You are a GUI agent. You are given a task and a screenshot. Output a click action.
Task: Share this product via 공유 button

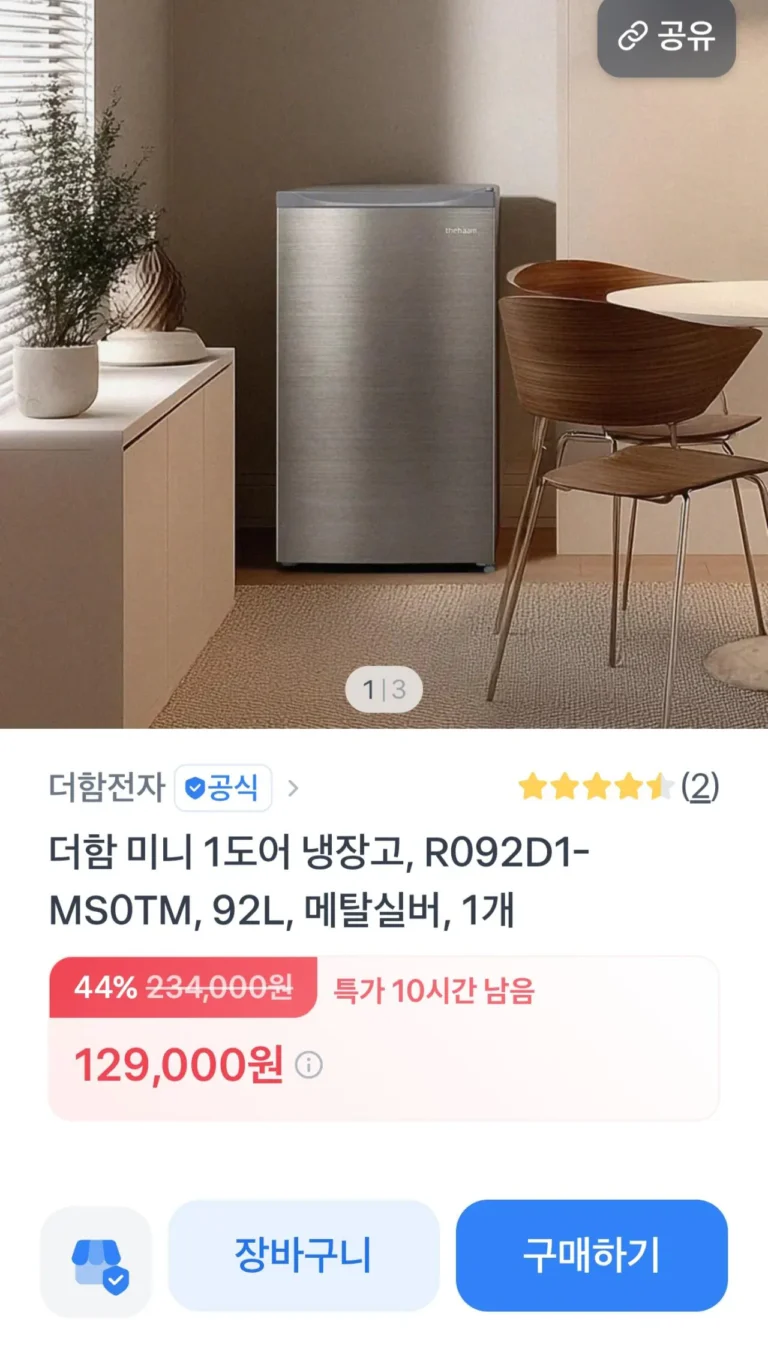[666, 37]
